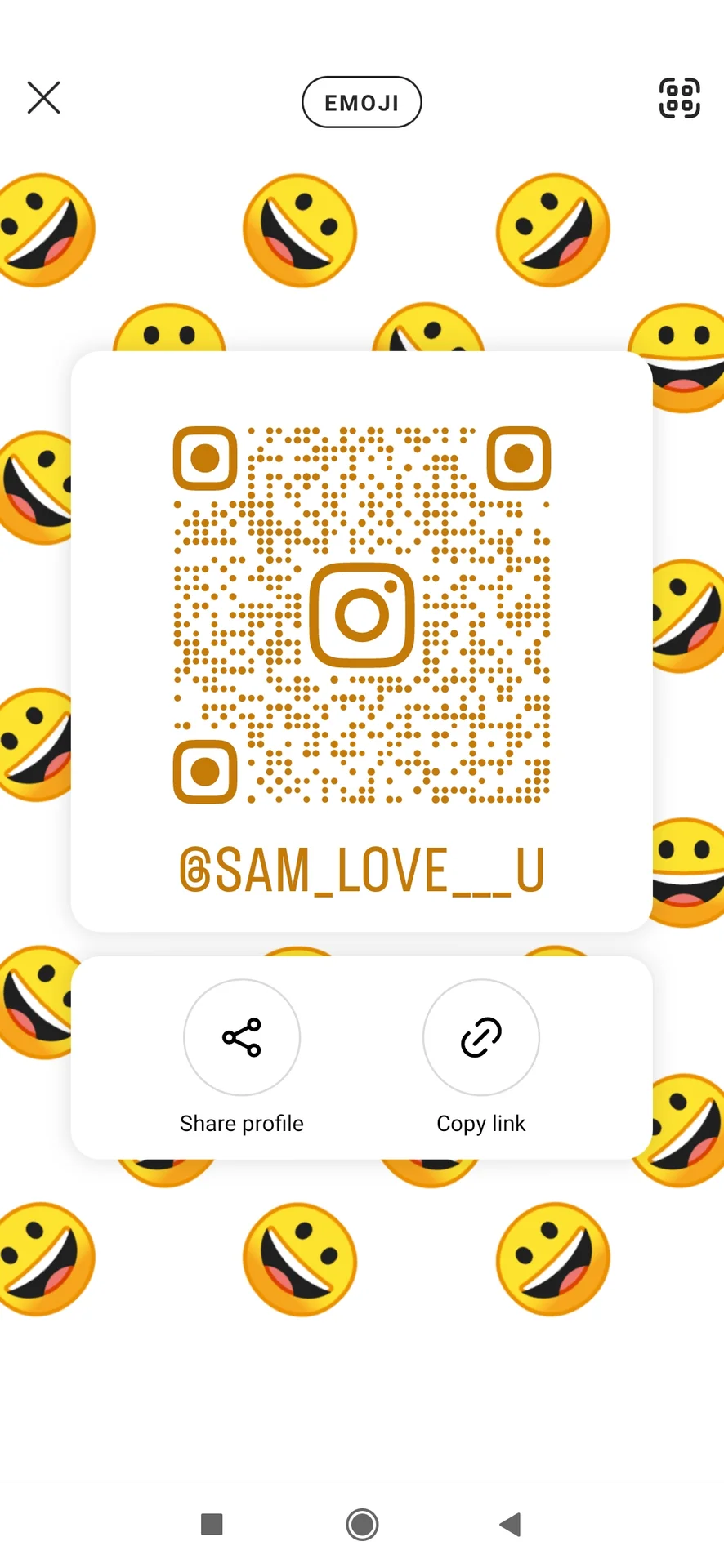Image resolution: width=724 pixels, height=1568 pixels.
Task: Close the QR code screen
Action: click(x=43, y=98)
